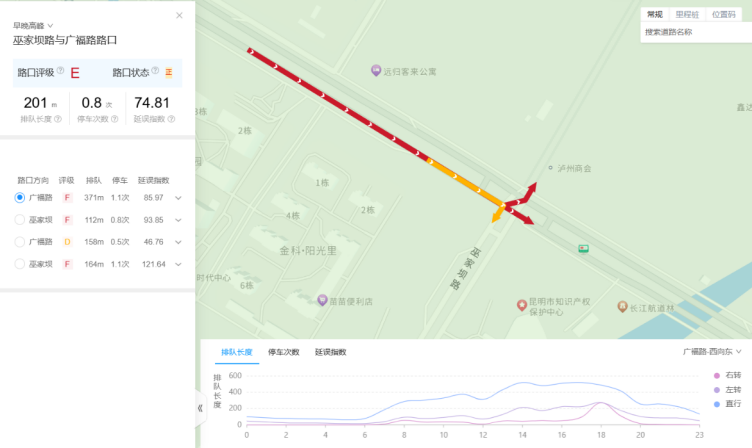Show help for 路口评级
The image size is (752, 448).
(x=60, y=72)
